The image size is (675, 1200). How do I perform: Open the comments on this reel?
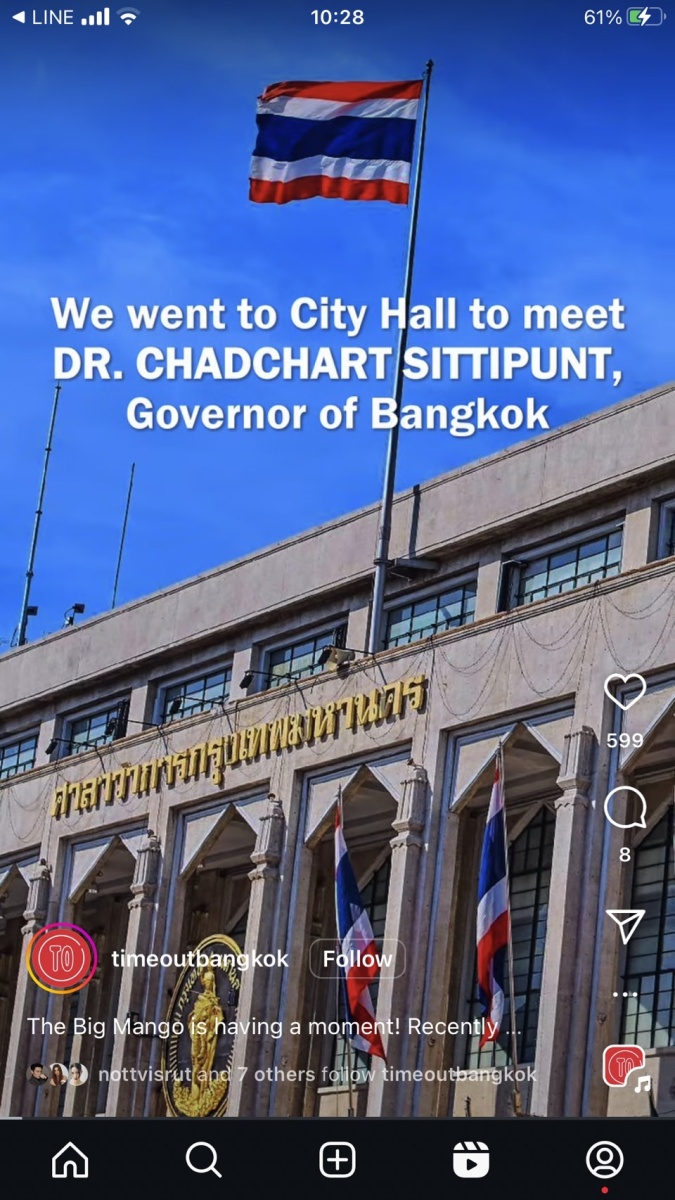click(625, 808)
